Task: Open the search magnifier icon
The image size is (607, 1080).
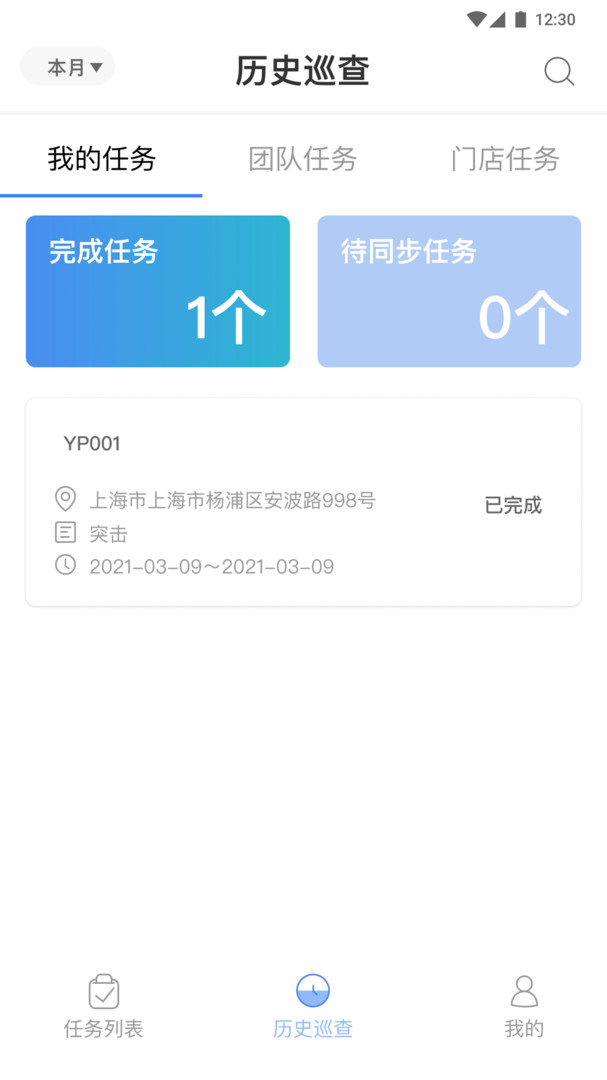Action: pos(559,71)
